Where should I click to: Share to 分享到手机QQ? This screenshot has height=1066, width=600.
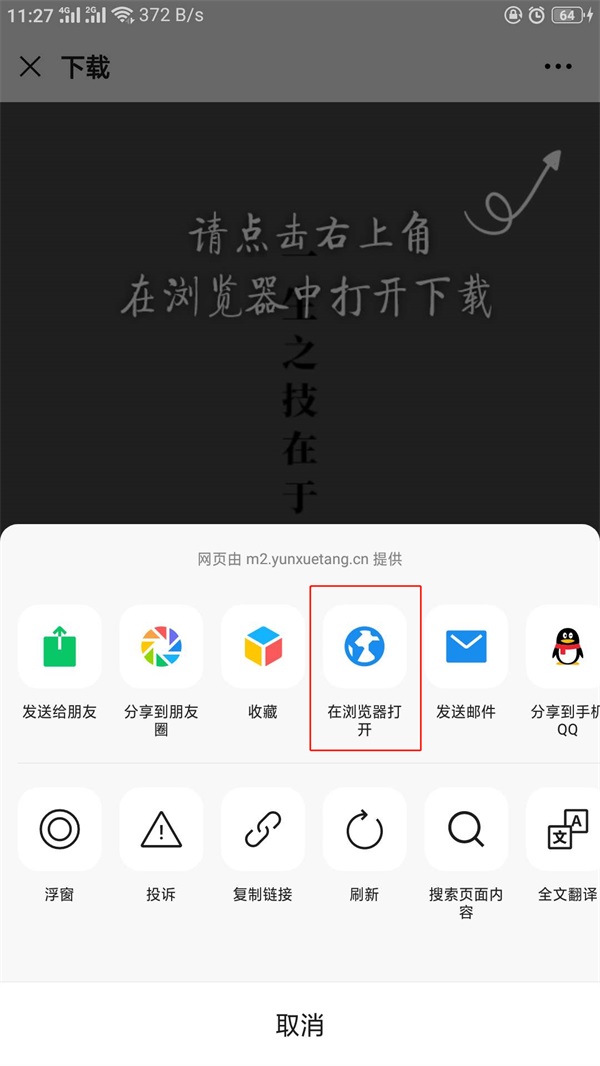point(566,647)
